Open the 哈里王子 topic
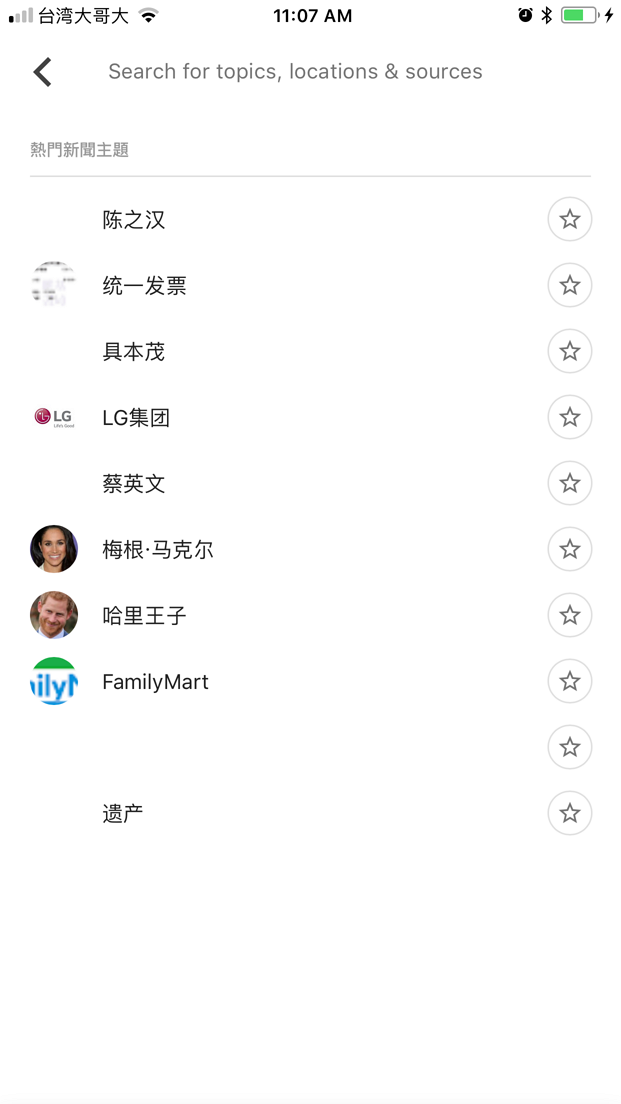This screenshot has height=1104, width=621. click(x=144, y=616)
